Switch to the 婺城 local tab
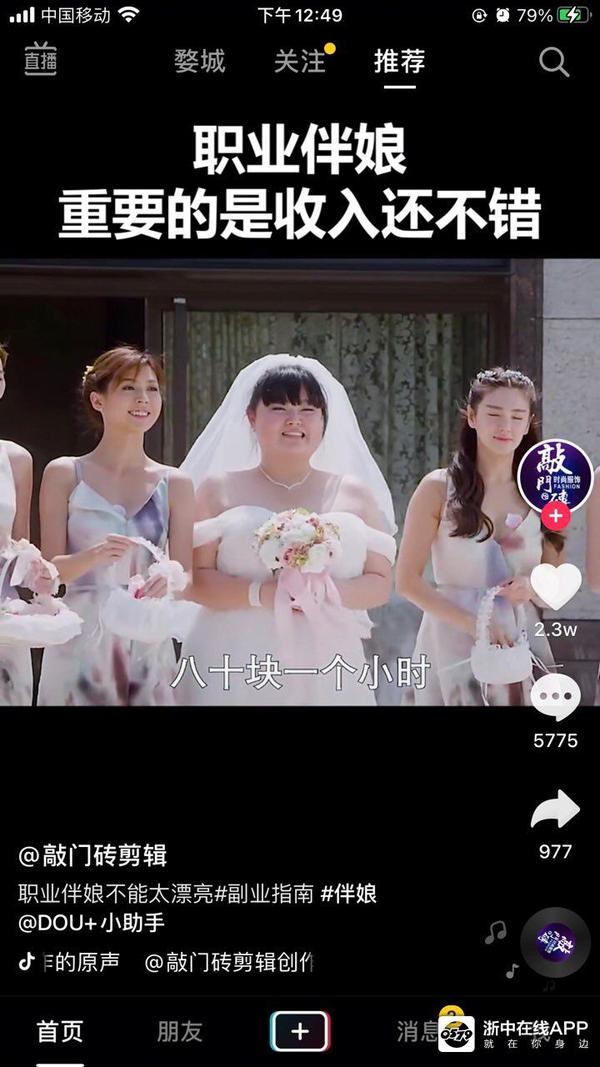 coord(199,62)
